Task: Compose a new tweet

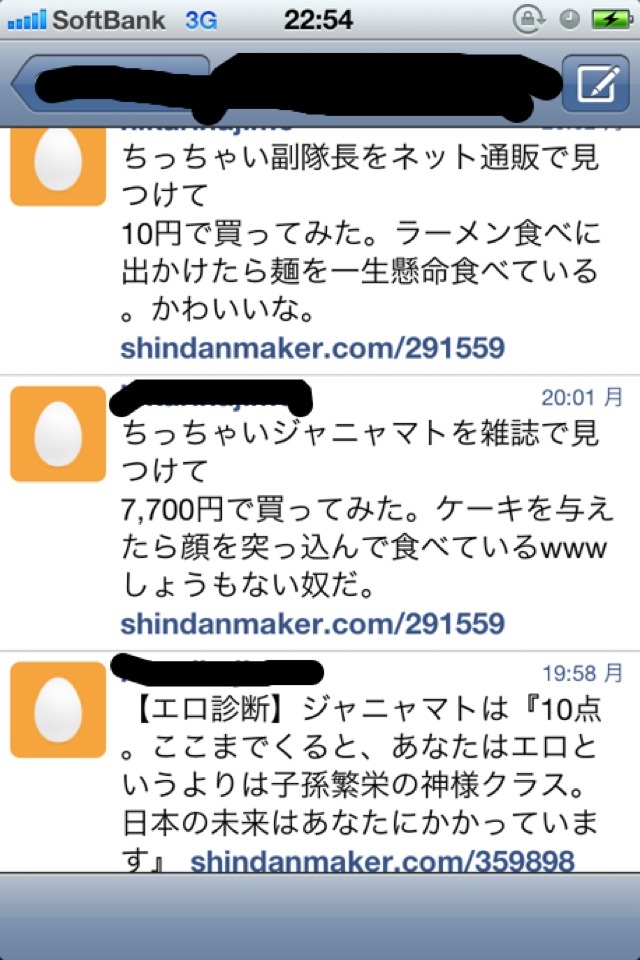Action: click(x=596, y=86)
